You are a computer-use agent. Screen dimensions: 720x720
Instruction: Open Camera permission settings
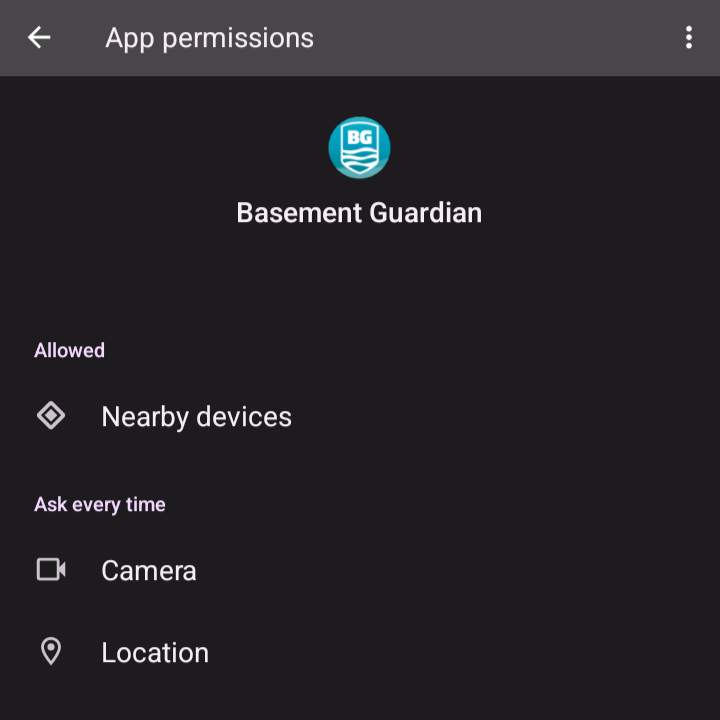pos(360,570)
